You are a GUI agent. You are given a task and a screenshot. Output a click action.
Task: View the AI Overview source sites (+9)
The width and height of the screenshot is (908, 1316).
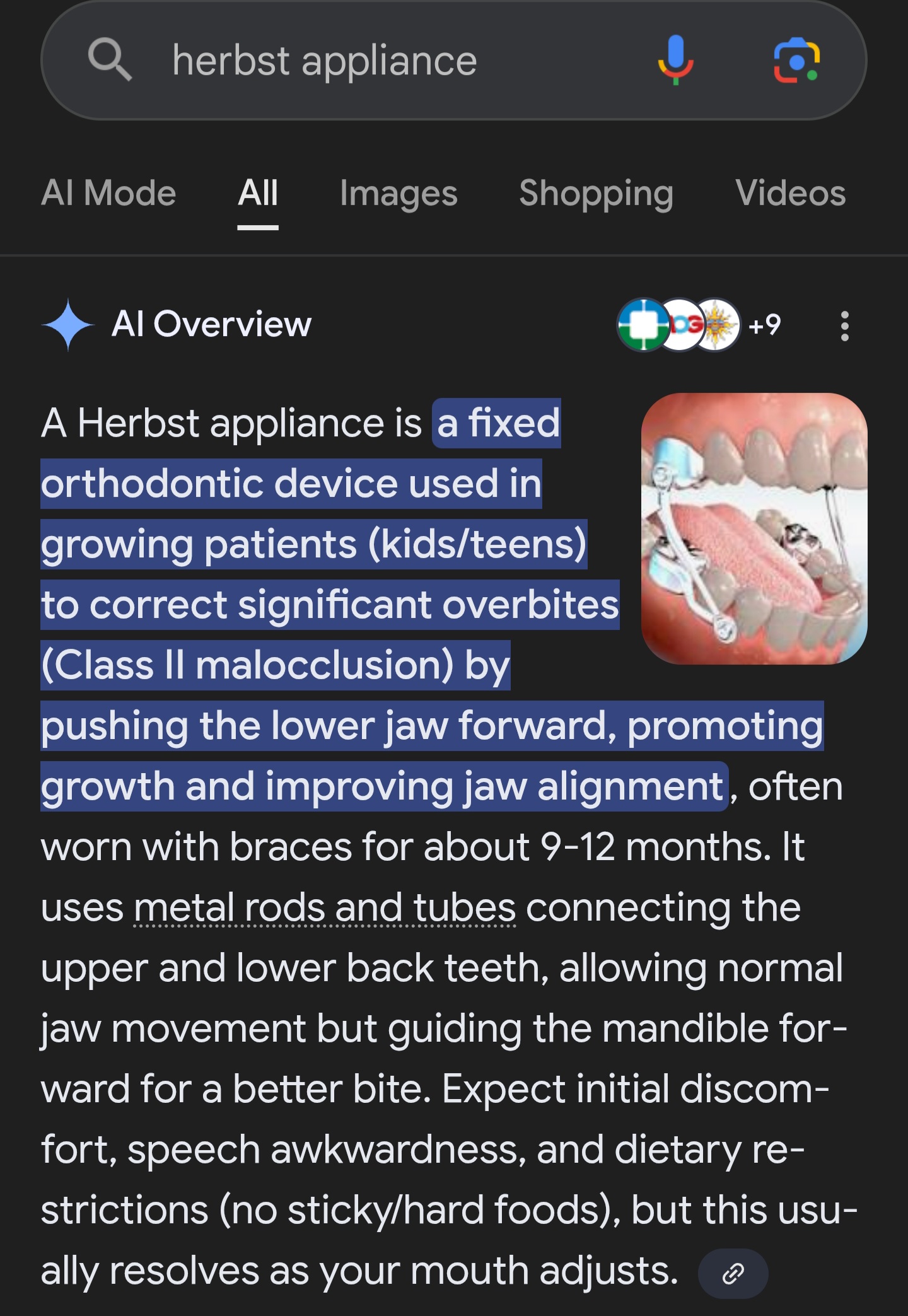(x=699, y=325)
